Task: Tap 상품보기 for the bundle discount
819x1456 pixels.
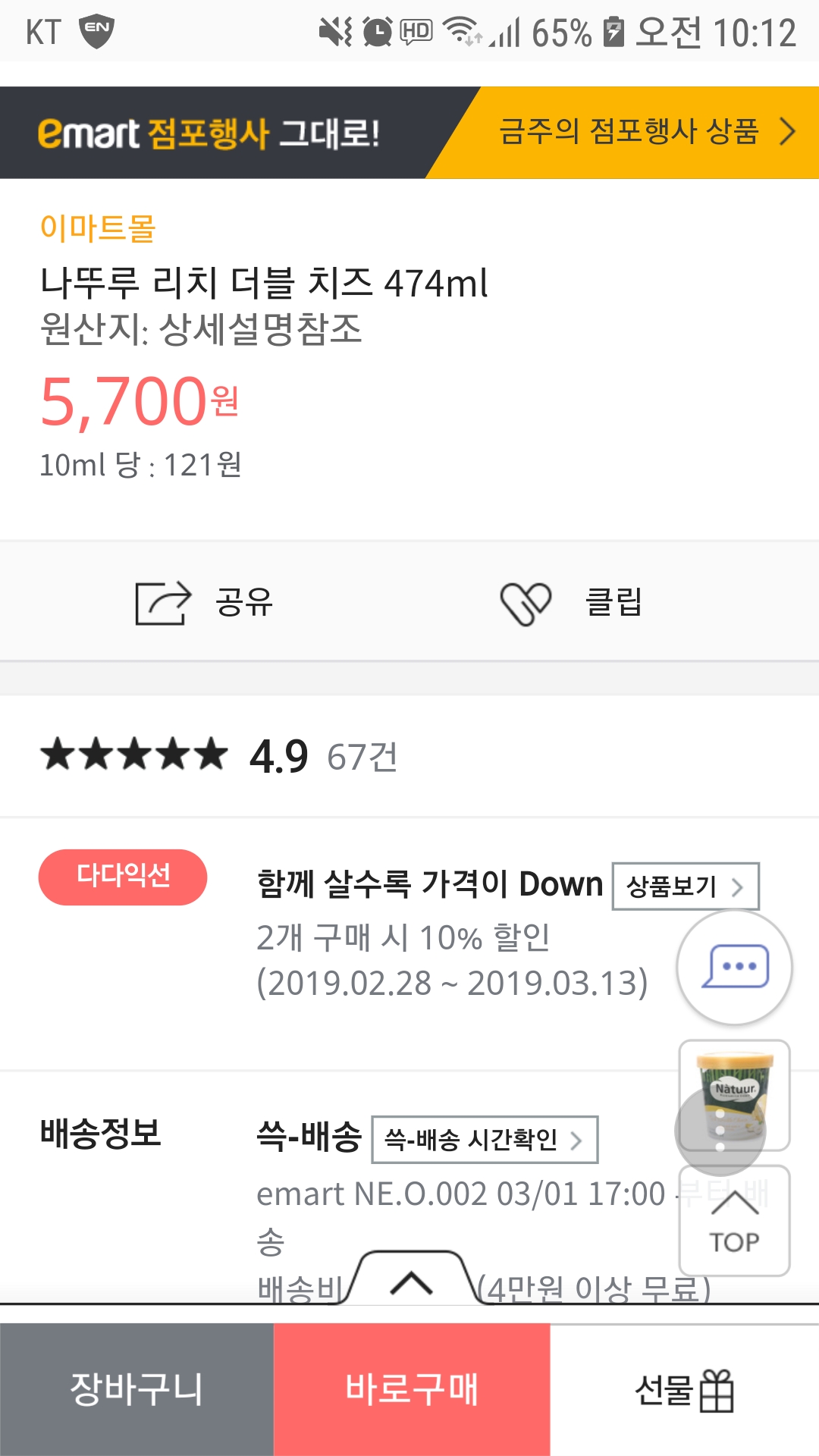Action: pos(685,886)
